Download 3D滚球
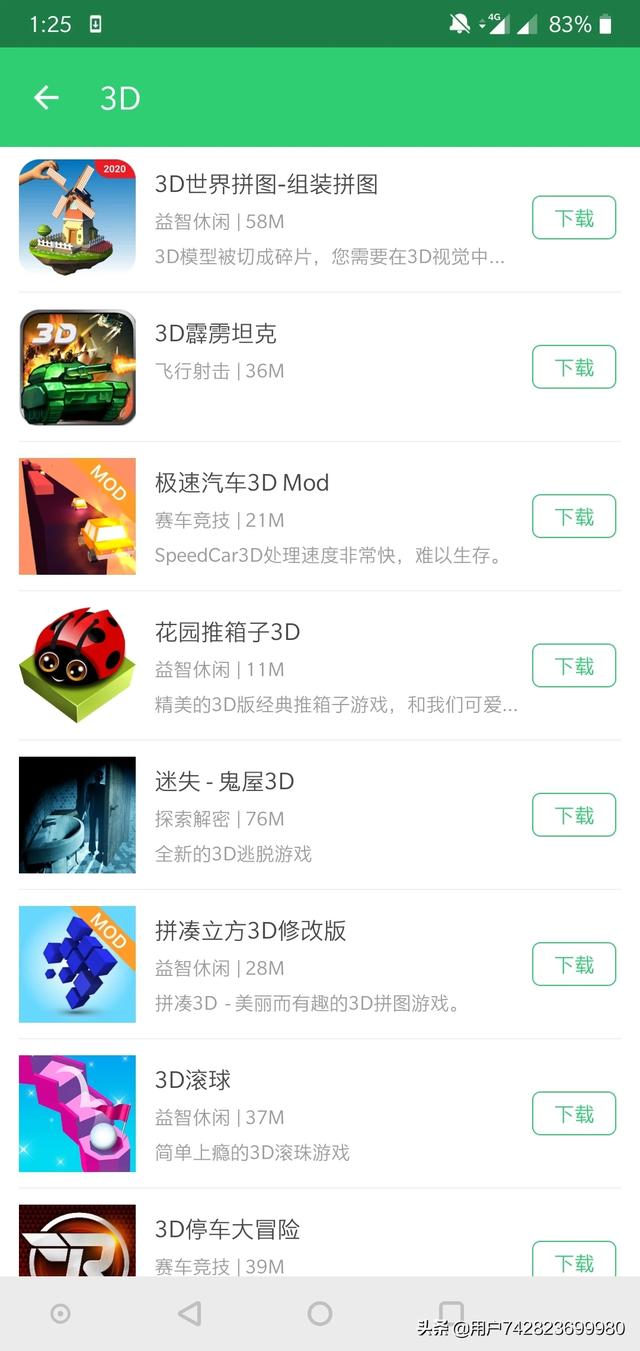Screen dimensions: 640x1351 click(x=574, y=1114)
